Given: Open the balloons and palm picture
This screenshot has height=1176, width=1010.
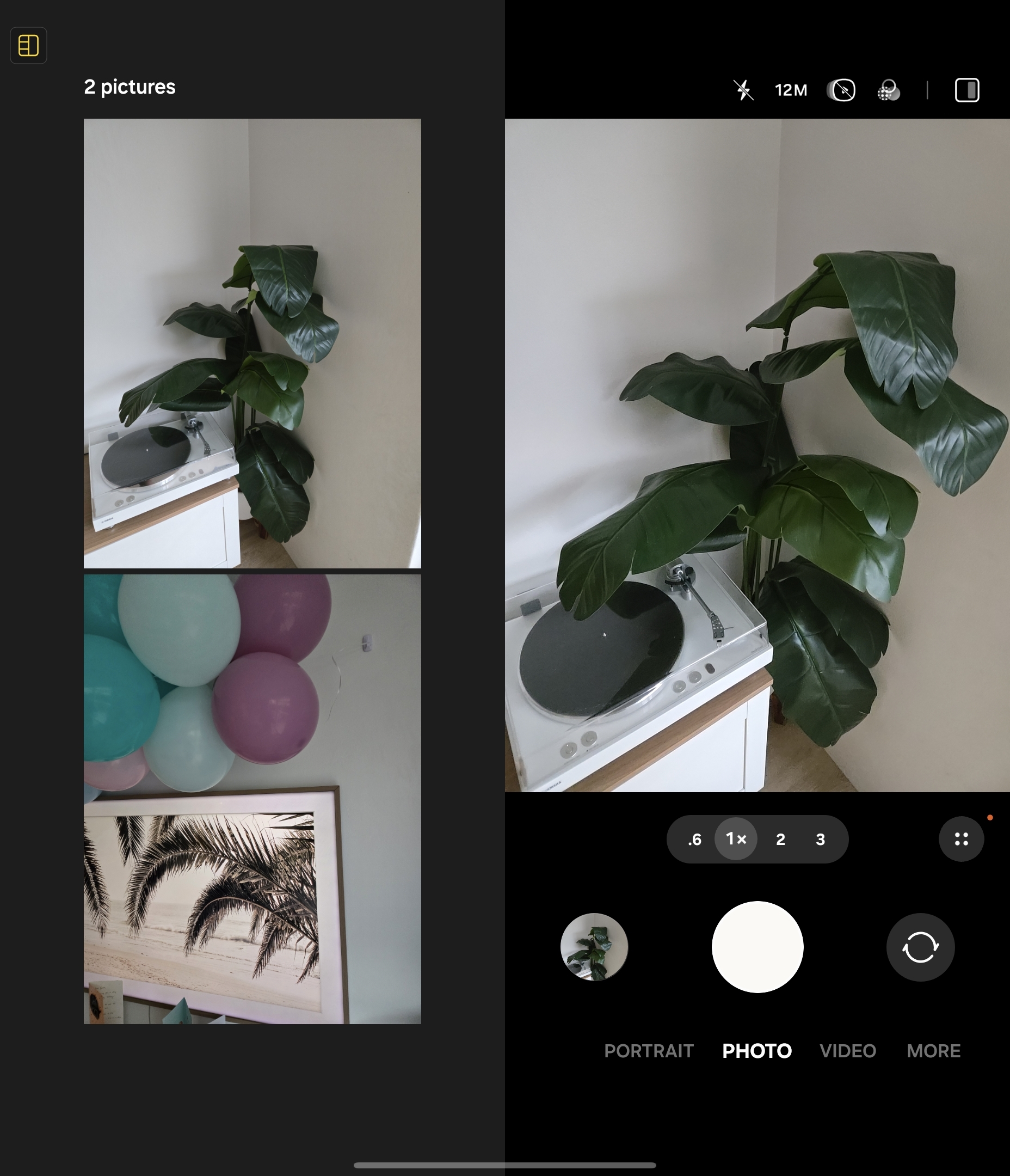Looking at the screenshot, I should 252,799.
